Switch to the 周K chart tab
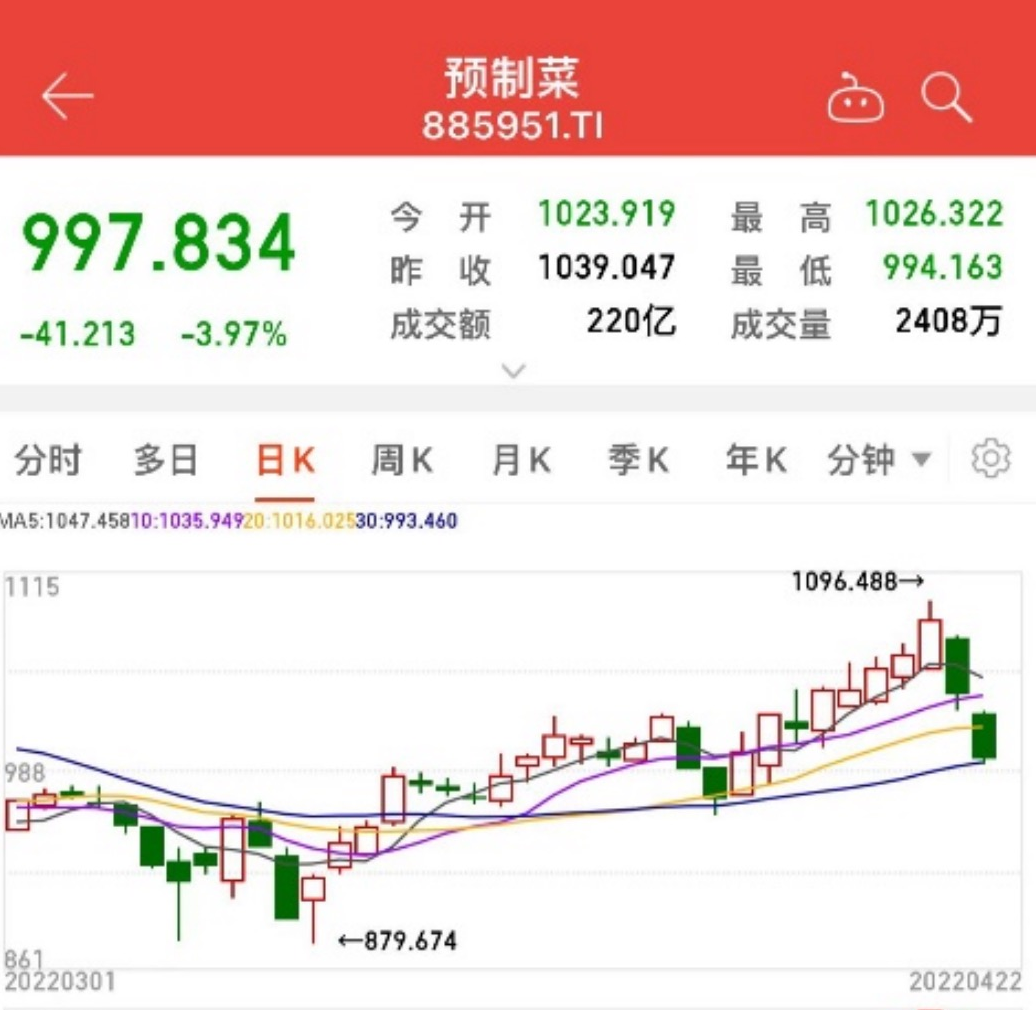1036x1010 pixels. (402, 461)
